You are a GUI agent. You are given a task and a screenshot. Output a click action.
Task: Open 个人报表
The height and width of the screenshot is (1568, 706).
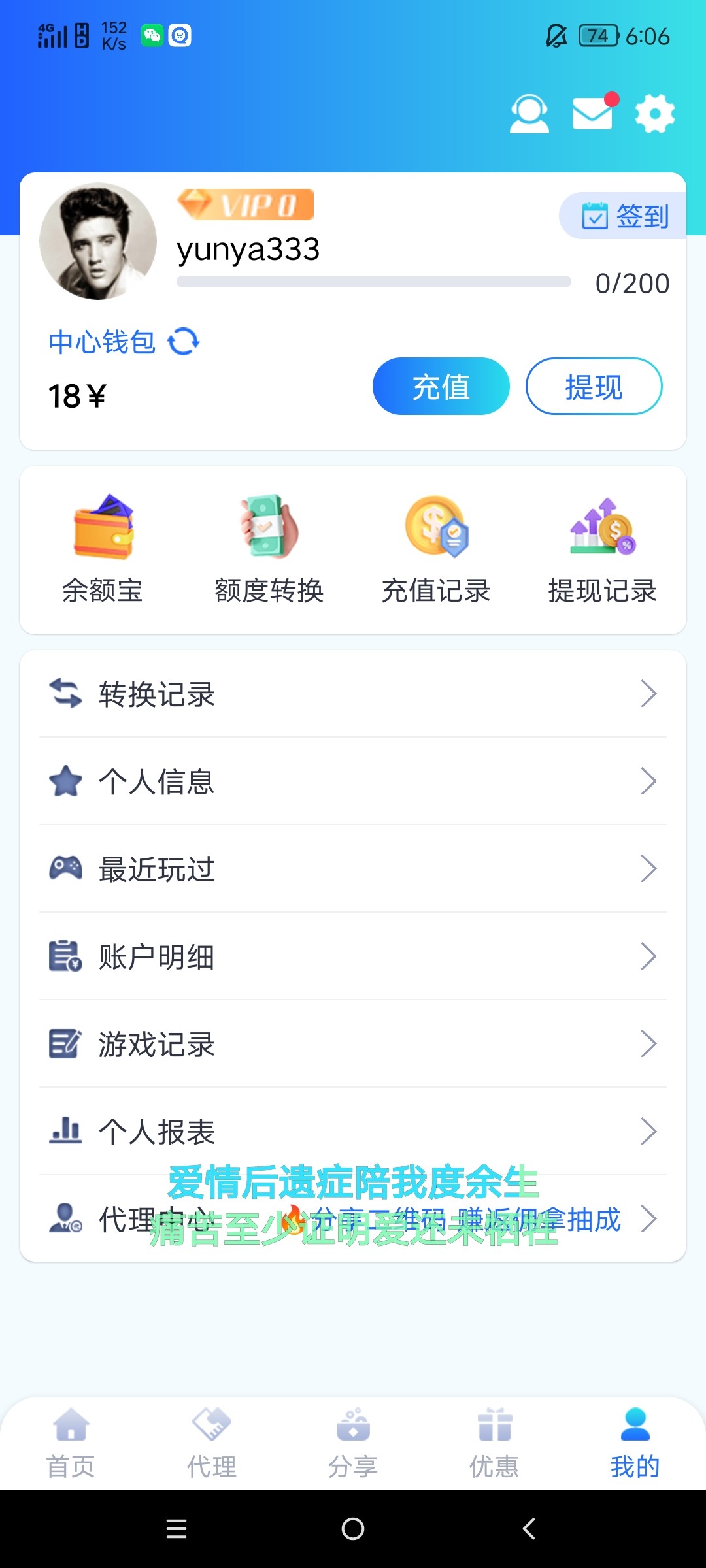point(353,1132)
